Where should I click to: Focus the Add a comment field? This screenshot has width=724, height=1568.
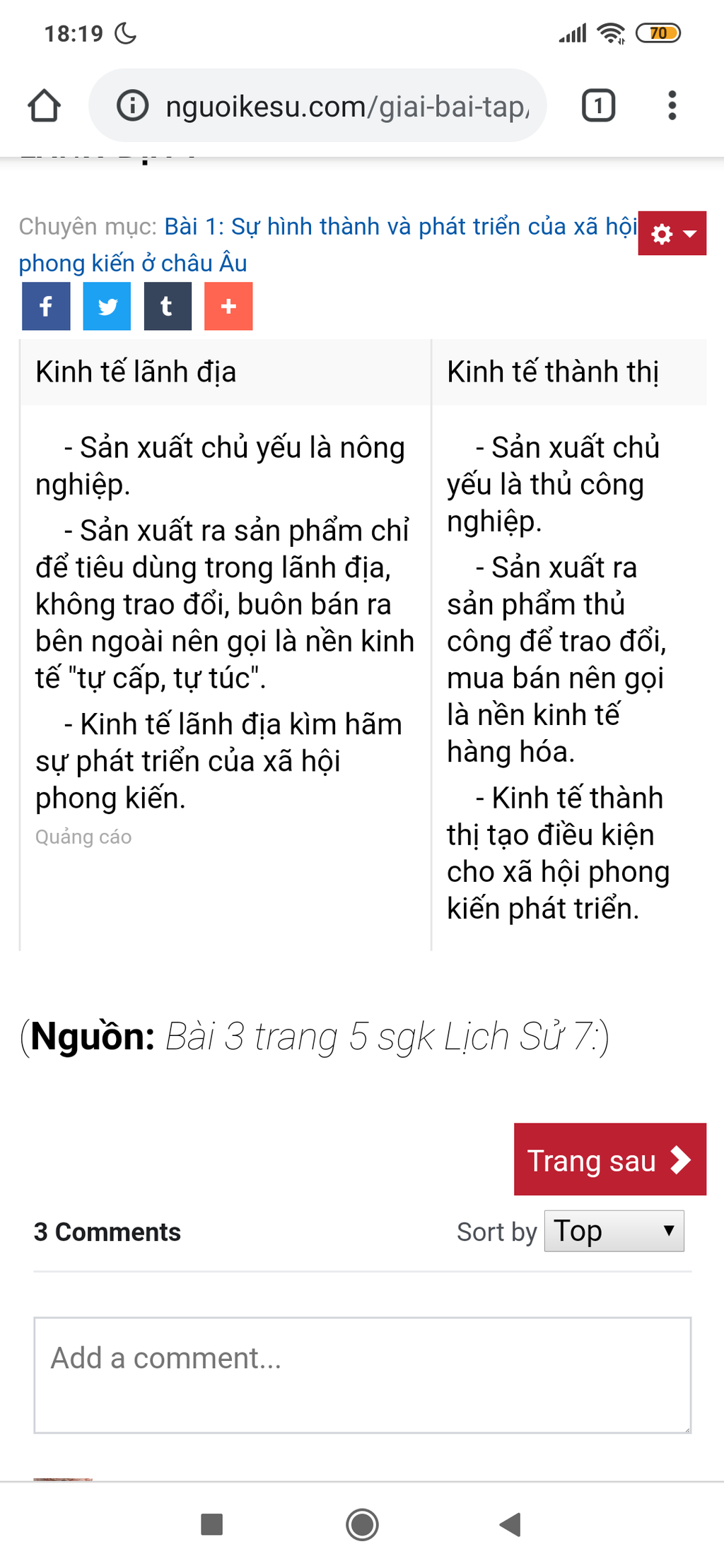pos(362,1374)
